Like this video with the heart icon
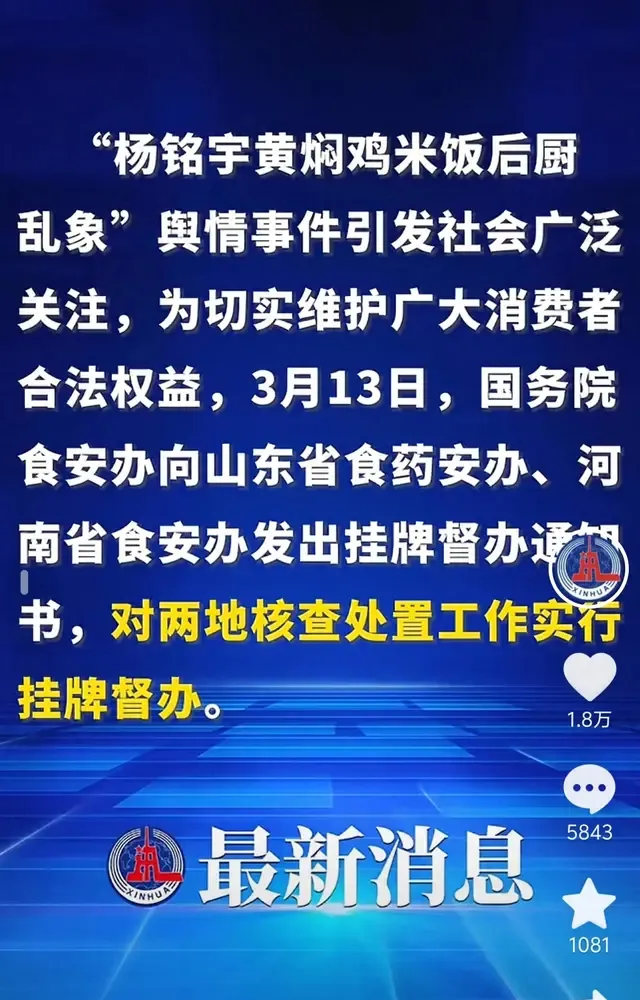 pos(589,677)
